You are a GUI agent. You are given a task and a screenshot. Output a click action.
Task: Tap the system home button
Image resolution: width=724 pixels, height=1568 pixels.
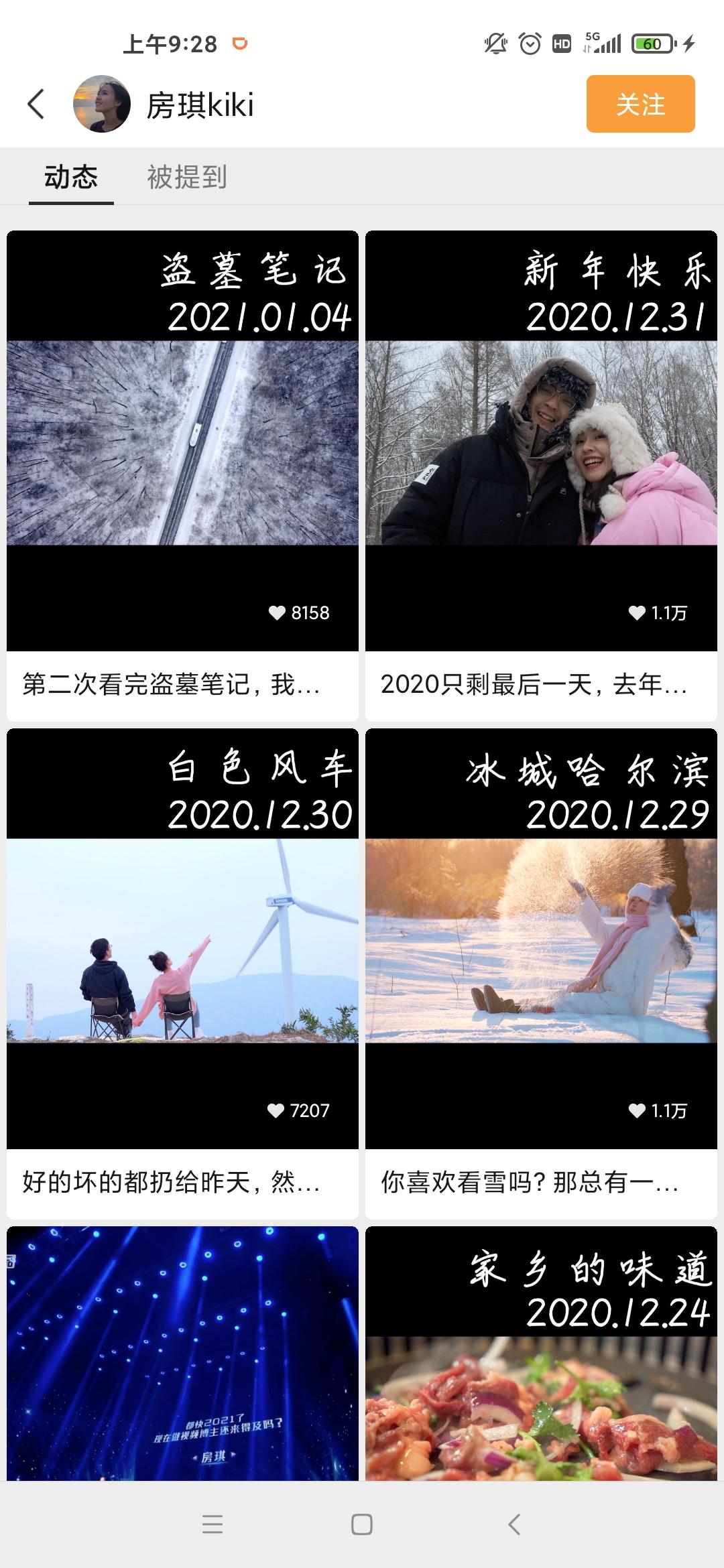click(362, 1524)
